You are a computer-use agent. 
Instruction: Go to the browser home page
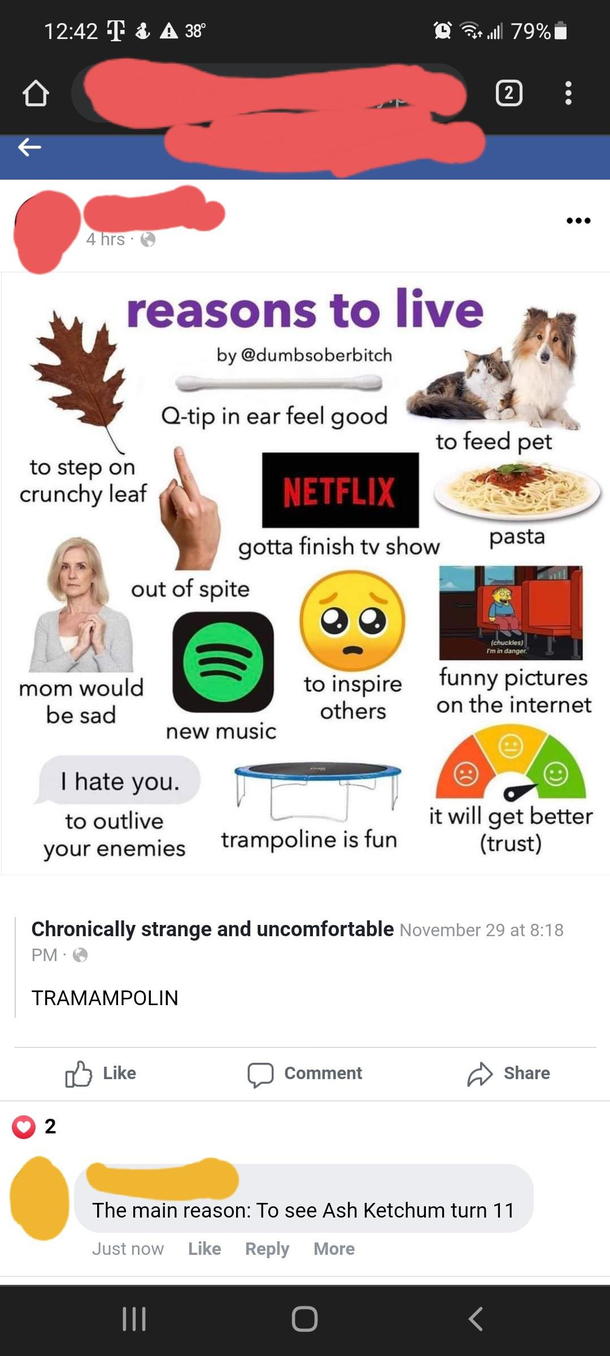[x=35, y=94]
